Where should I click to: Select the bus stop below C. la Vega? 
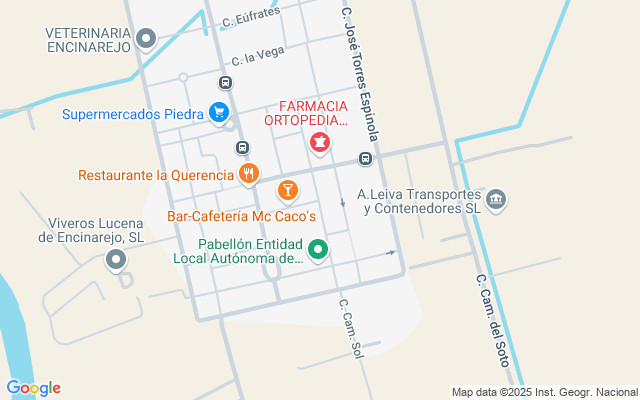(x=227, y=83)
